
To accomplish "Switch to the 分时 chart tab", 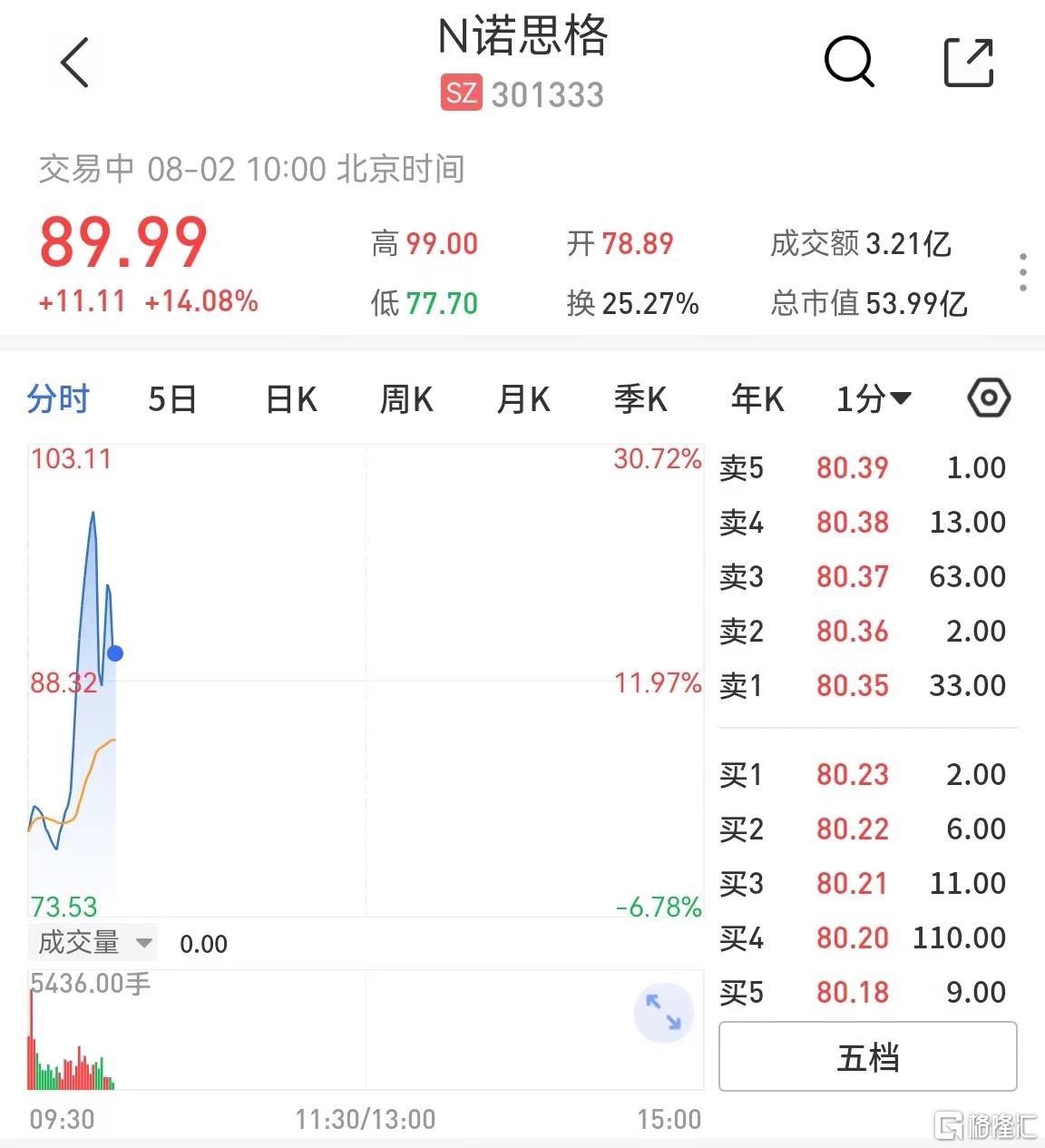I will pos(58,398).
